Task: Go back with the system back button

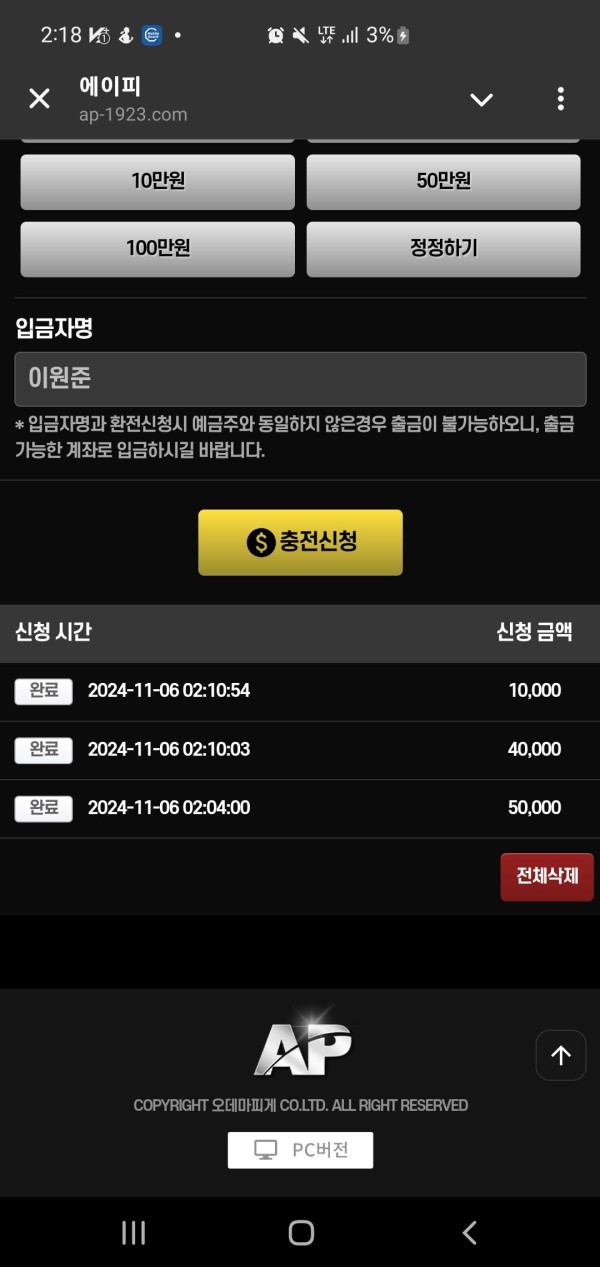Action: pyautogui.click(x=469, y=1232)
